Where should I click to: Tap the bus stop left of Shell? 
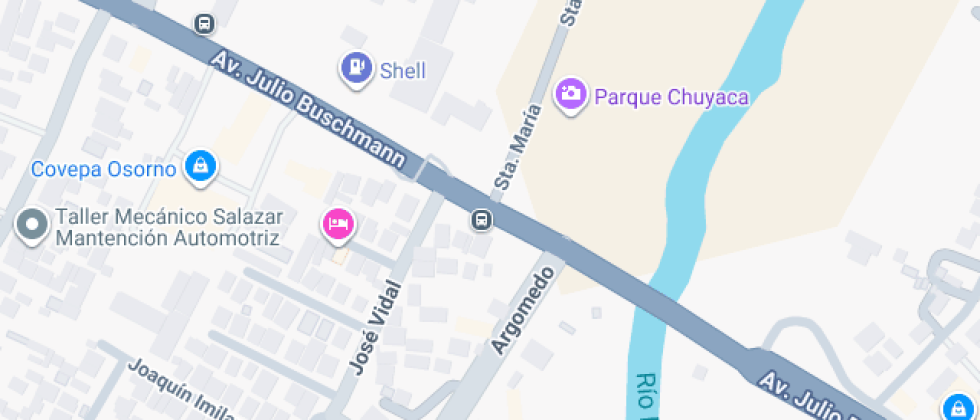click(204, 23)
